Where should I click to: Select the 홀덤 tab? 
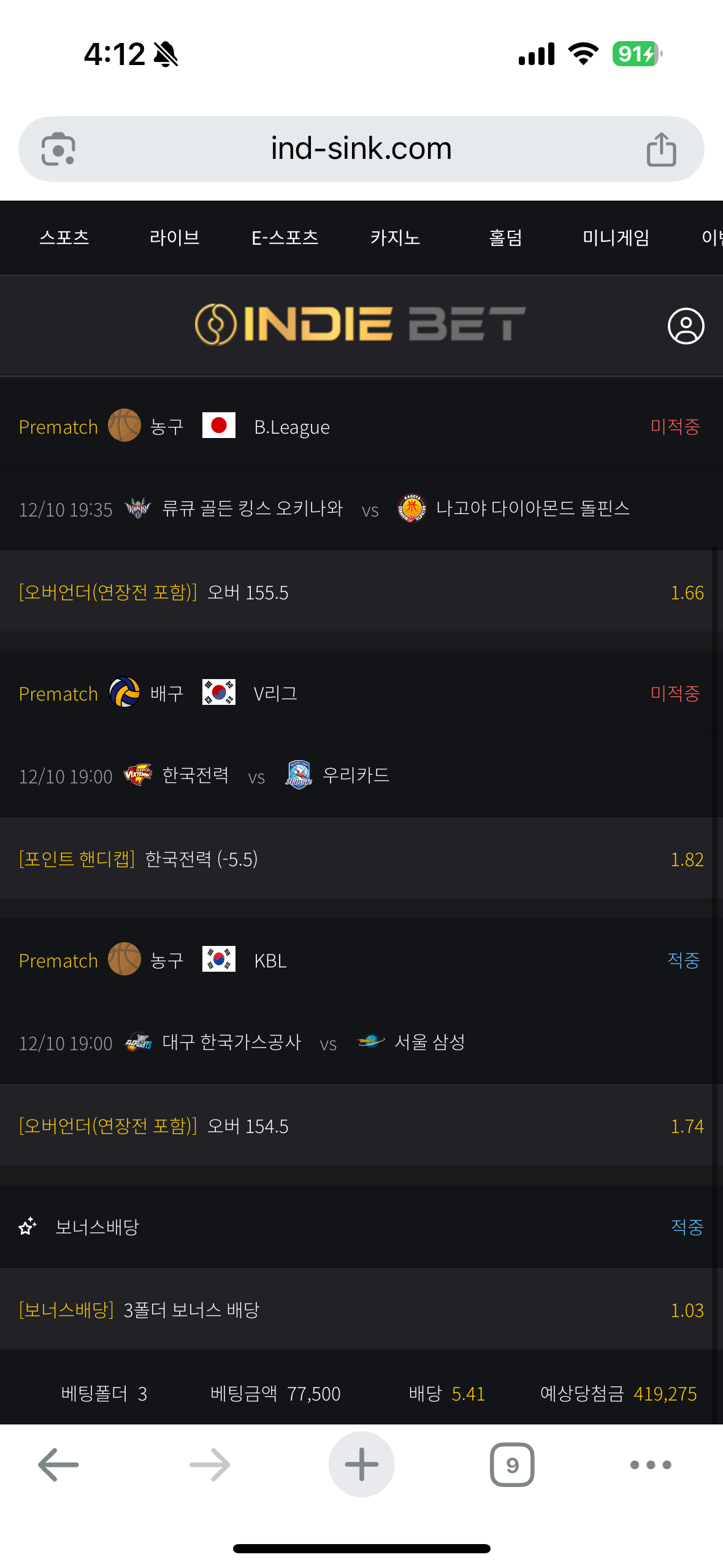[505, 237]
